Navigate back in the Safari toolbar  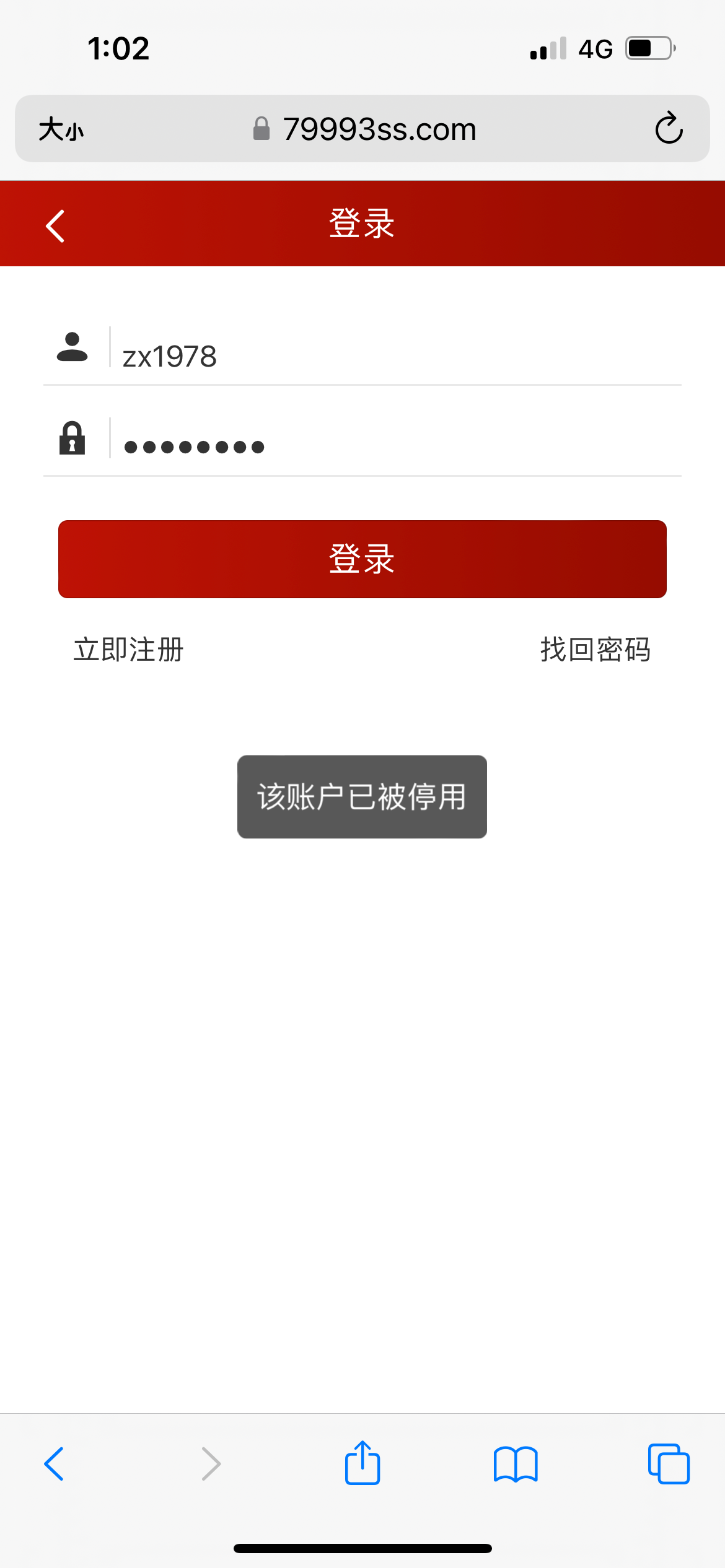(x=54, y=1464)
